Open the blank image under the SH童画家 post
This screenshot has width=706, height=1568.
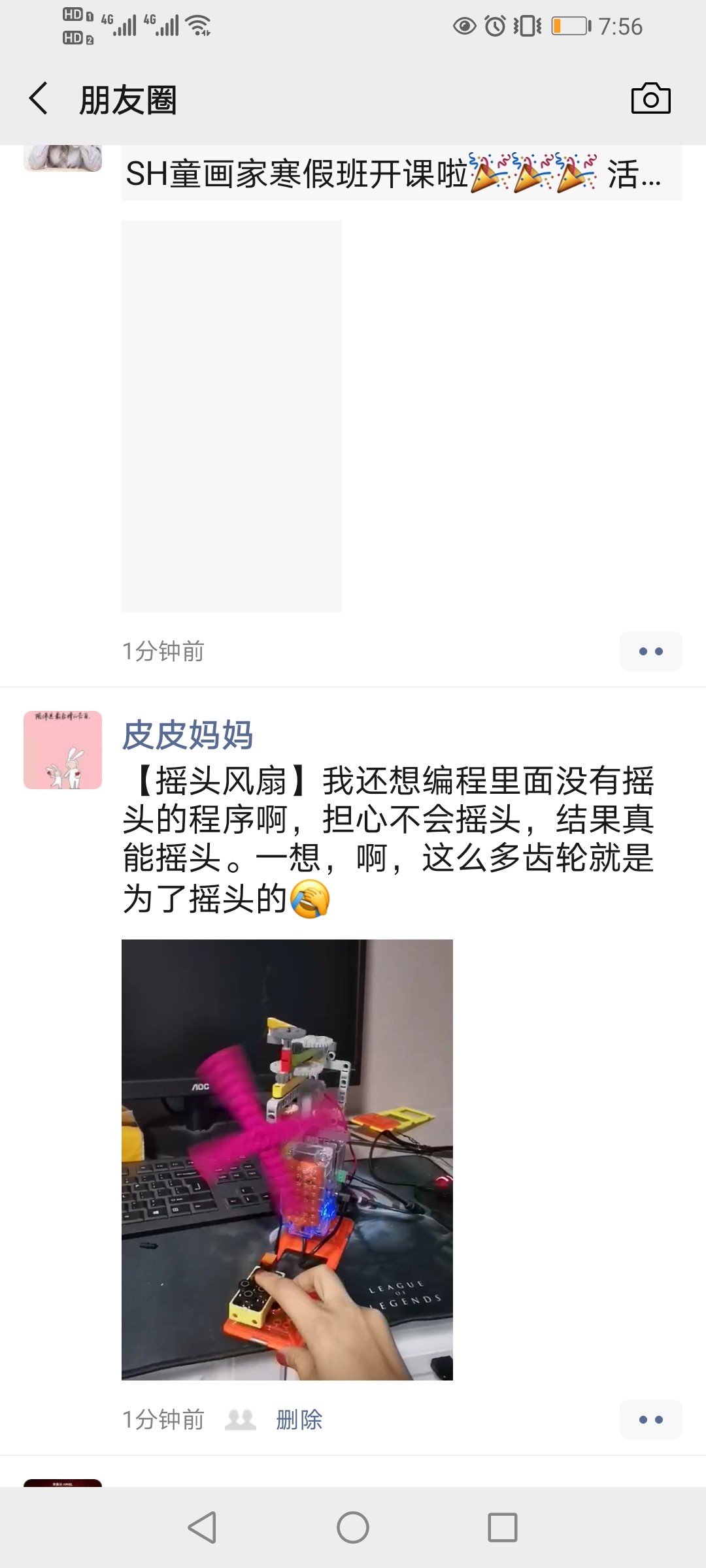pyautogui.click(x=231, y=416)
